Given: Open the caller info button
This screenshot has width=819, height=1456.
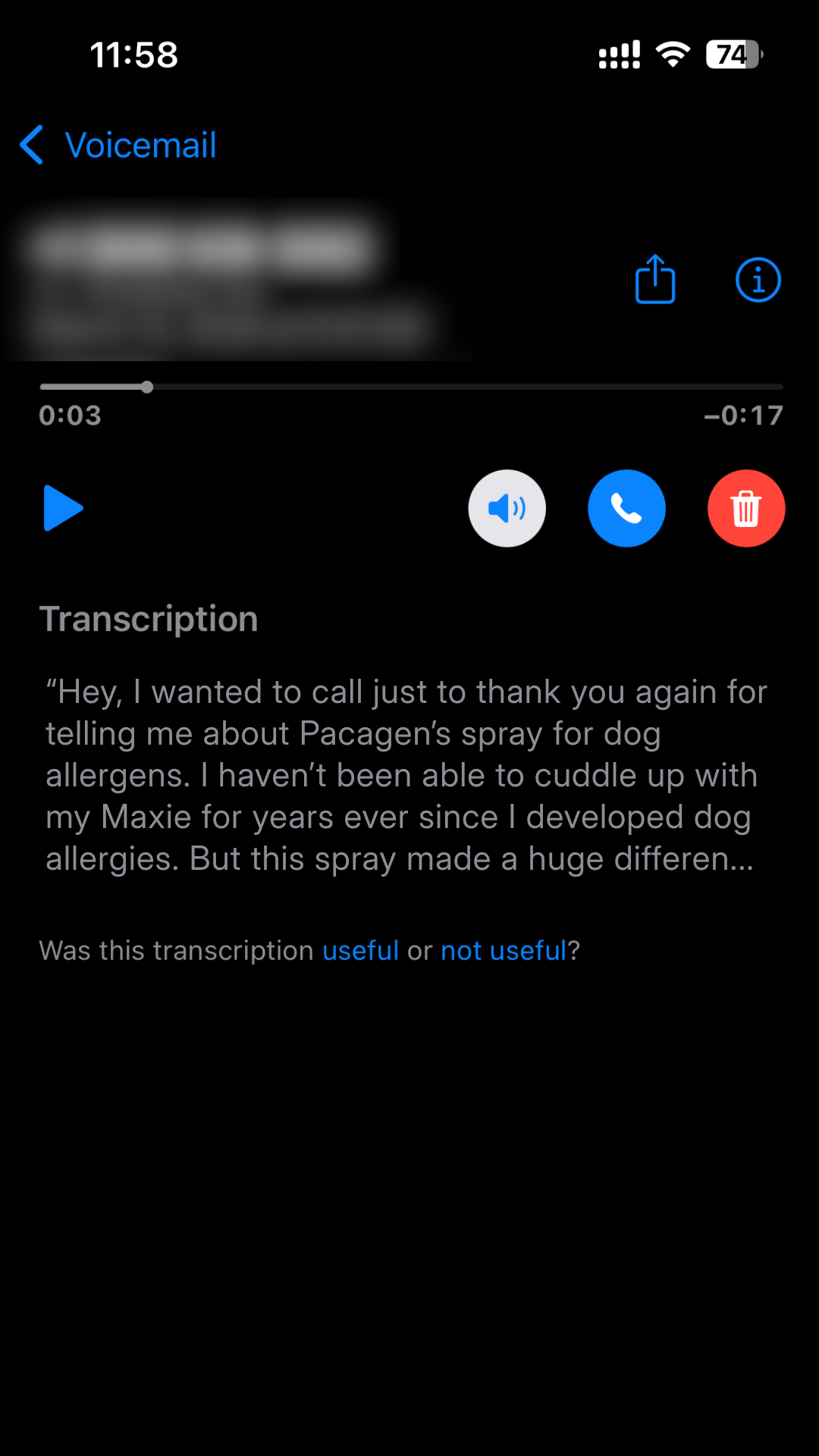Looking at the screenshot, I should [x=758, y=280].
